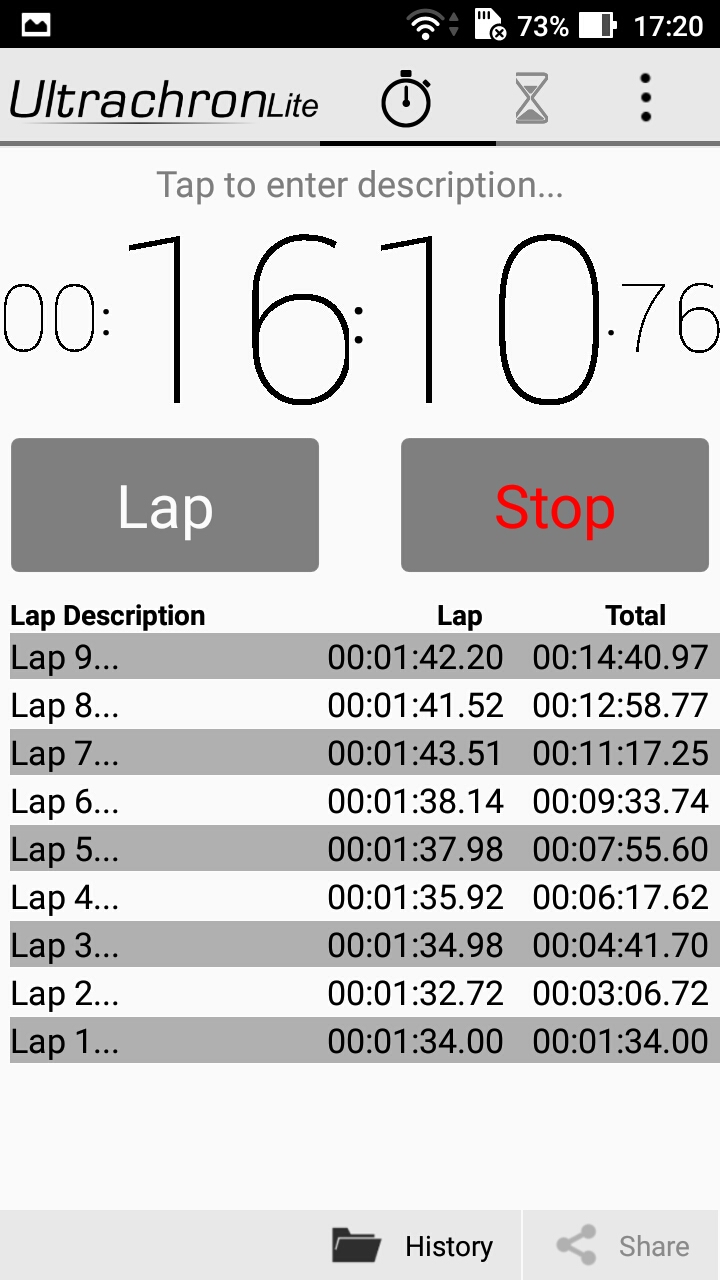Screen dimensions: 720x1280
Task: Select the Lap 5 row
Action: (360, 849)
